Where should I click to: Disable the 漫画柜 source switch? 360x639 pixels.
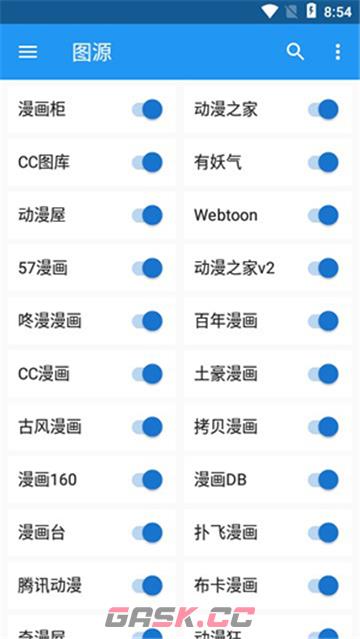[147, 110]
